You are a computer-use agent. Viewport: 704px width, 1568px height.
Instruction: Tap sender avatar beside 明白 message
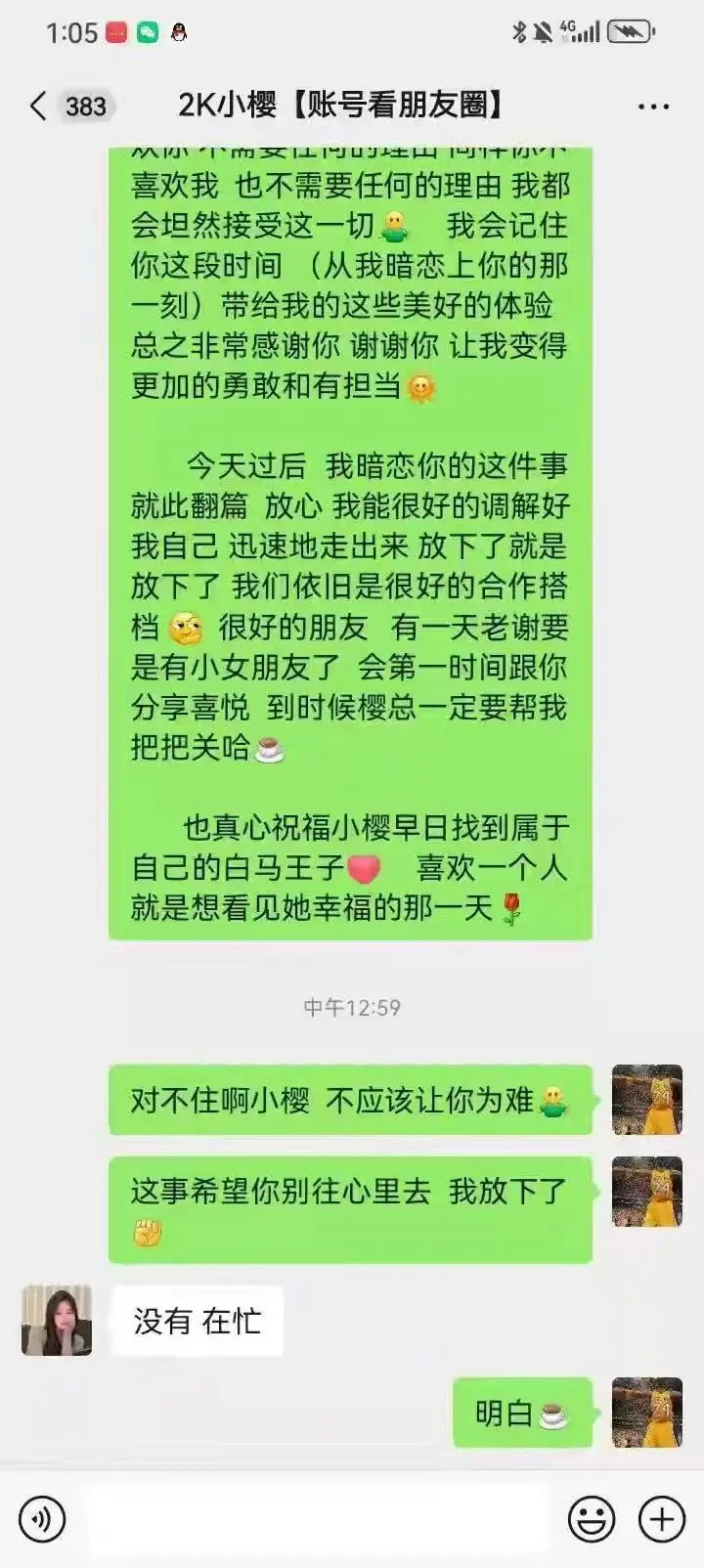[646, 1413]
